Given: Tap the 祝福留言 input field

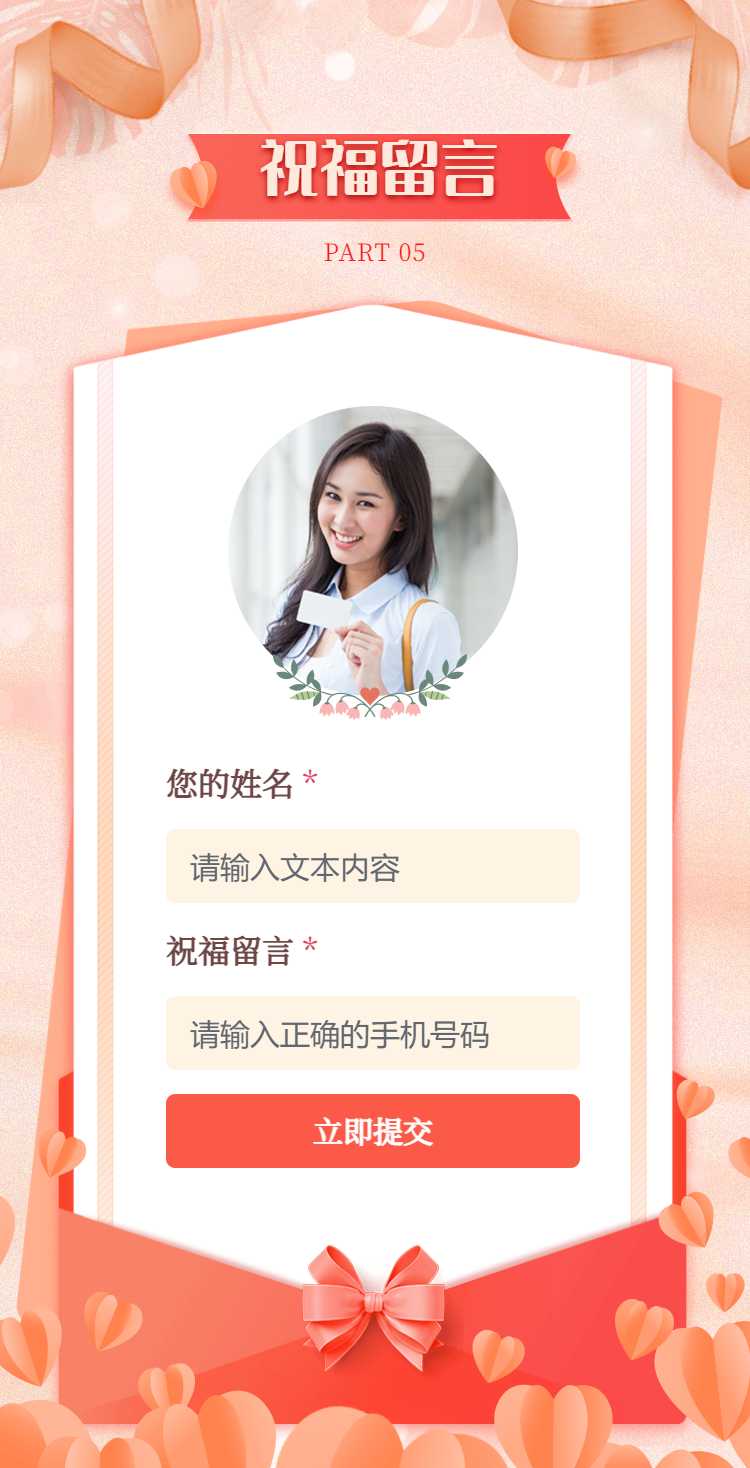Looking at the screenshot, I should point(372,1033).
